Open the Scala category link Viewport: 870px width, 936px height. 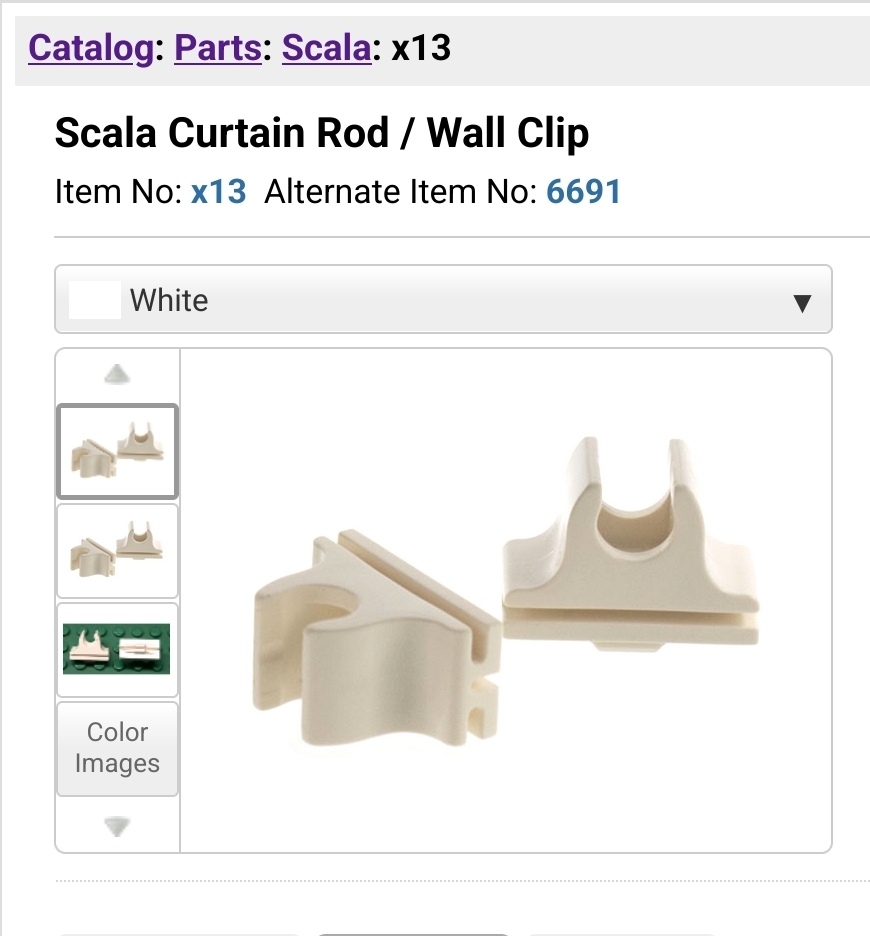[x=326, y=47]
